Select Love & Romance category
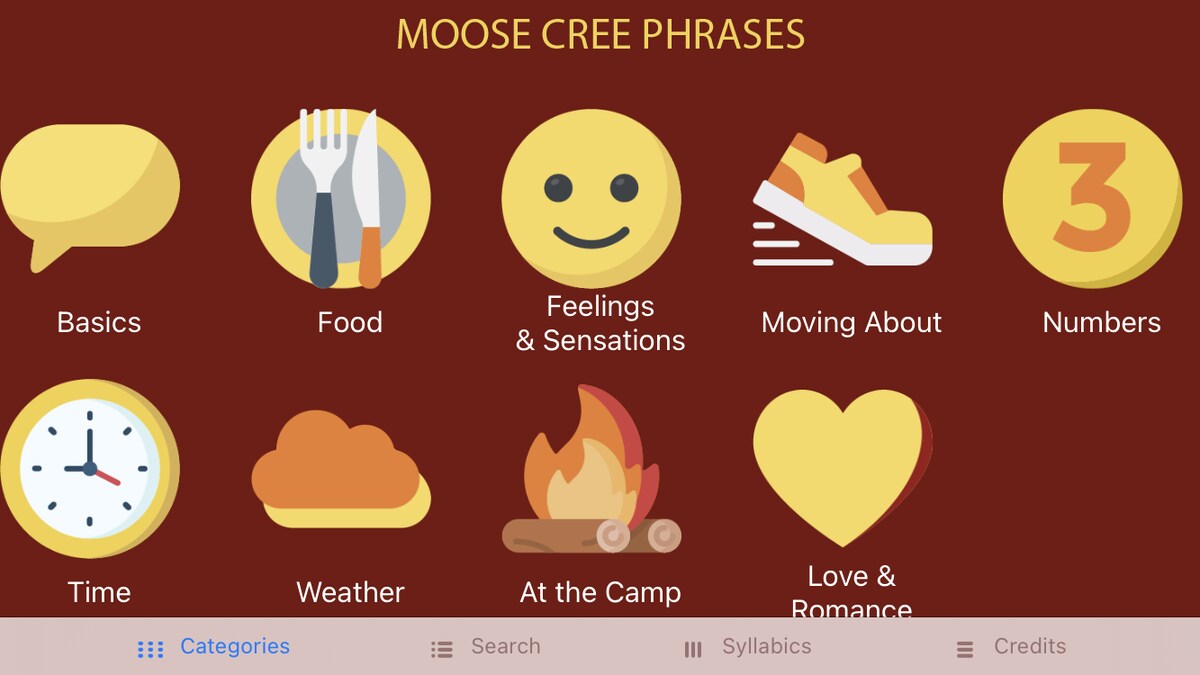Screen dimensions: 1200x675 [x=843, y=468]
